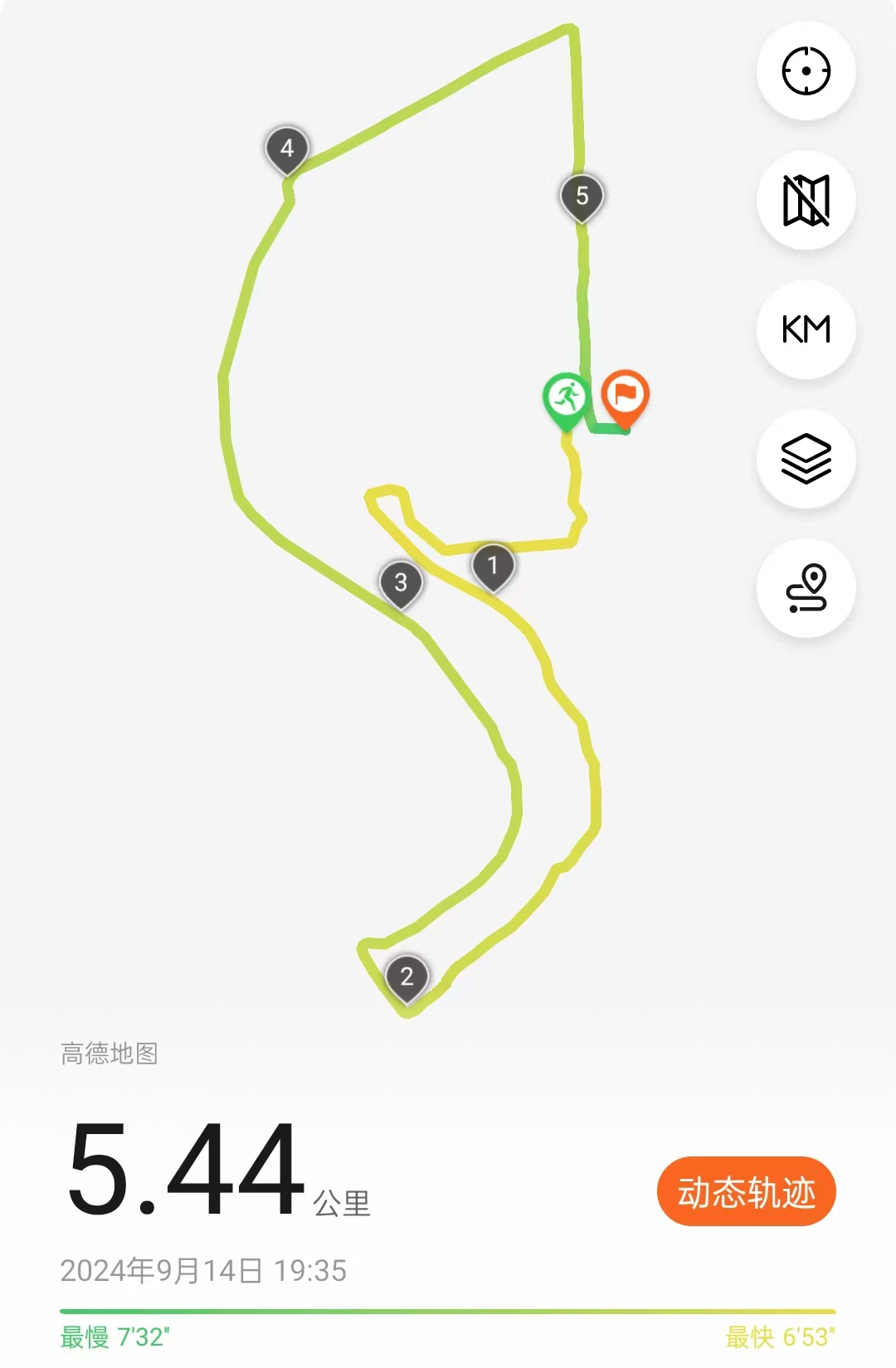Open the map layers options

[806, 459]
